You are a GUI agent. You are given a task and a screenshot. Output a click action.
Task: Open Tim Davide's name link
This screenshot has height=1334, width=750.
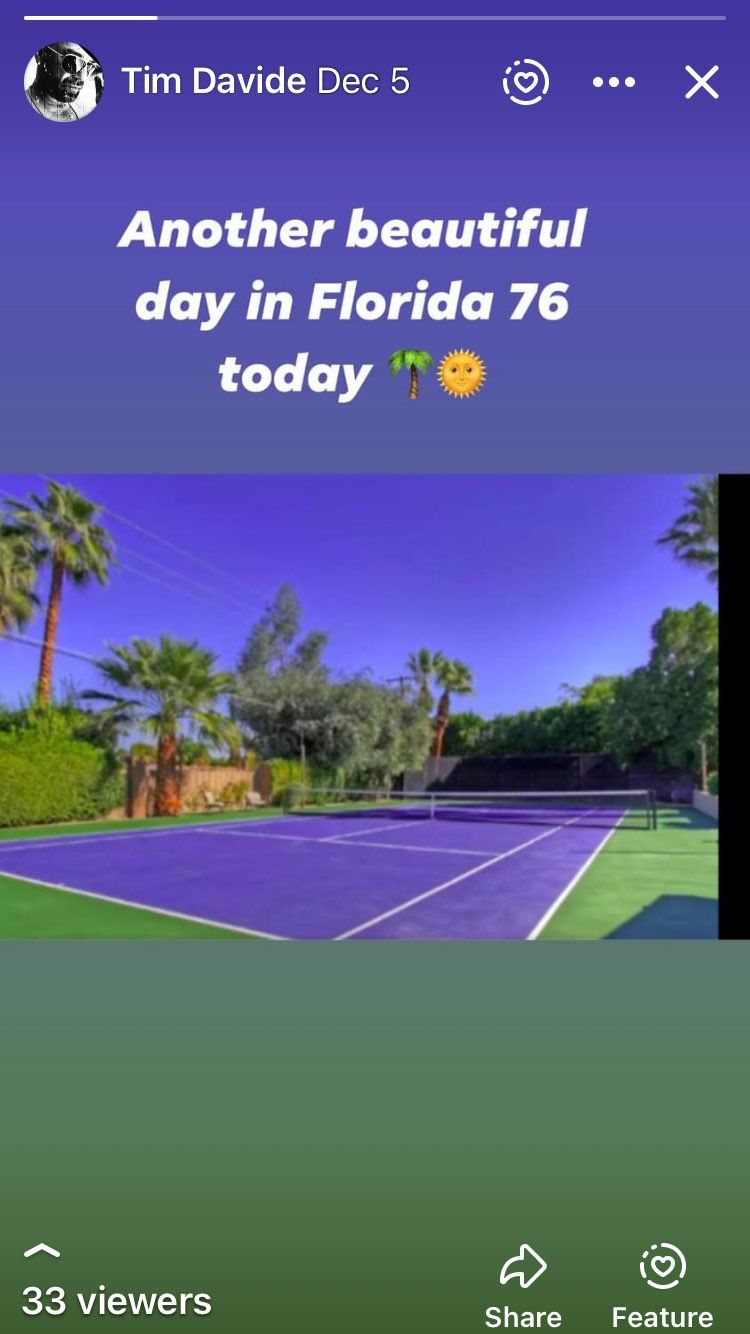pos(213,81)
